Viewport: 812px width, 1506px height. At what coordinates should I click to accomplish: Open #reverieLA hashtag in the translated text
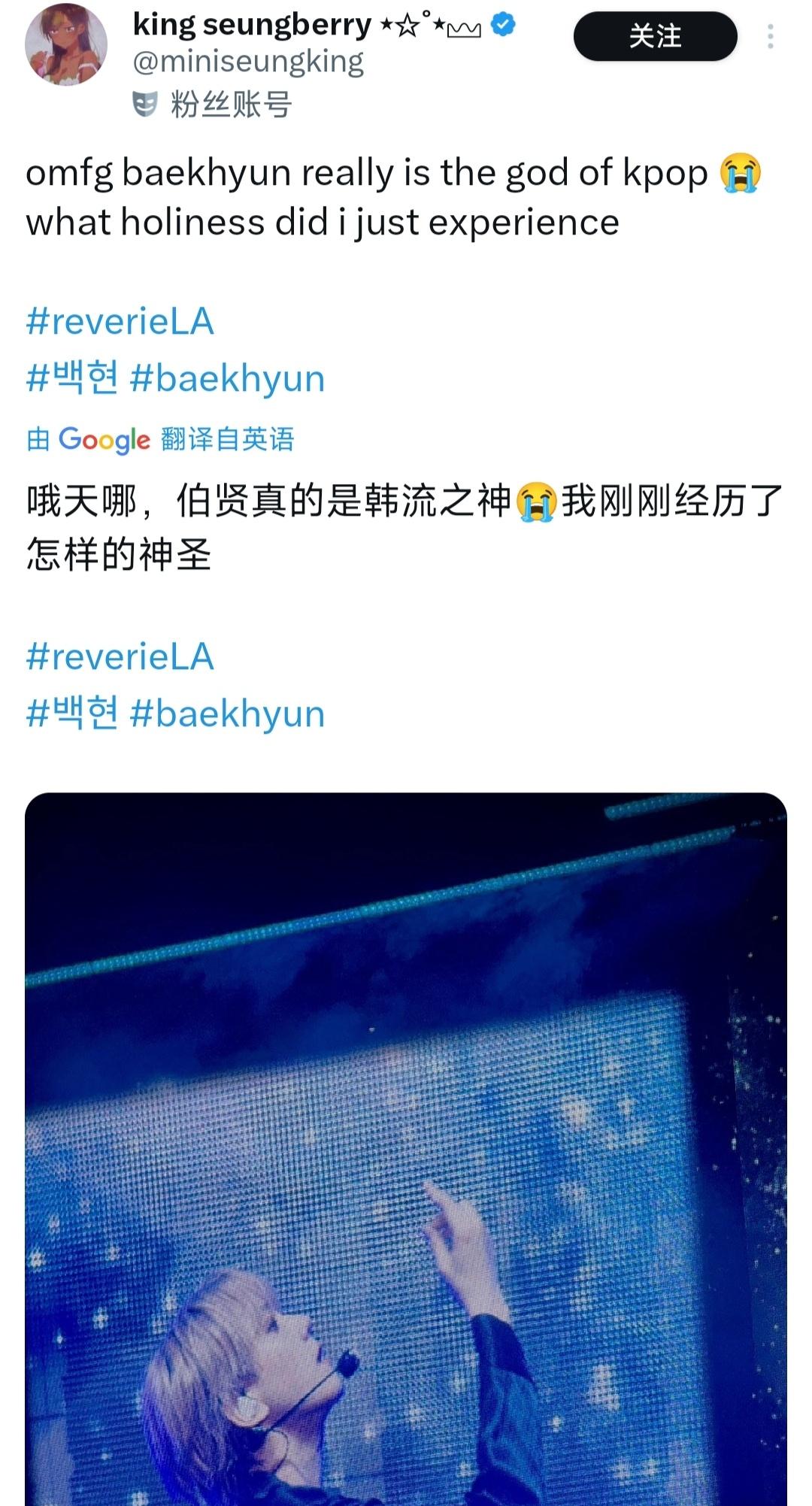pos(120,656)
